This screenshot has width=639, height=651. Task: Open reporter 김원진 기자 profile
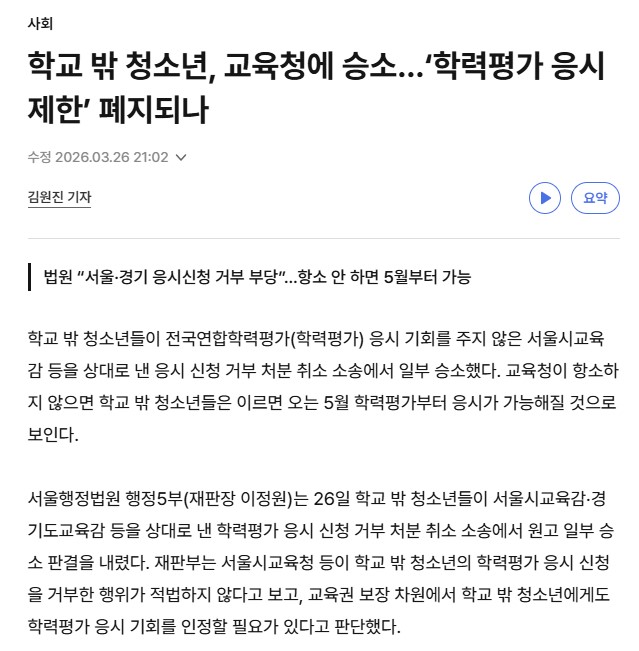click(x=59, y=198)
